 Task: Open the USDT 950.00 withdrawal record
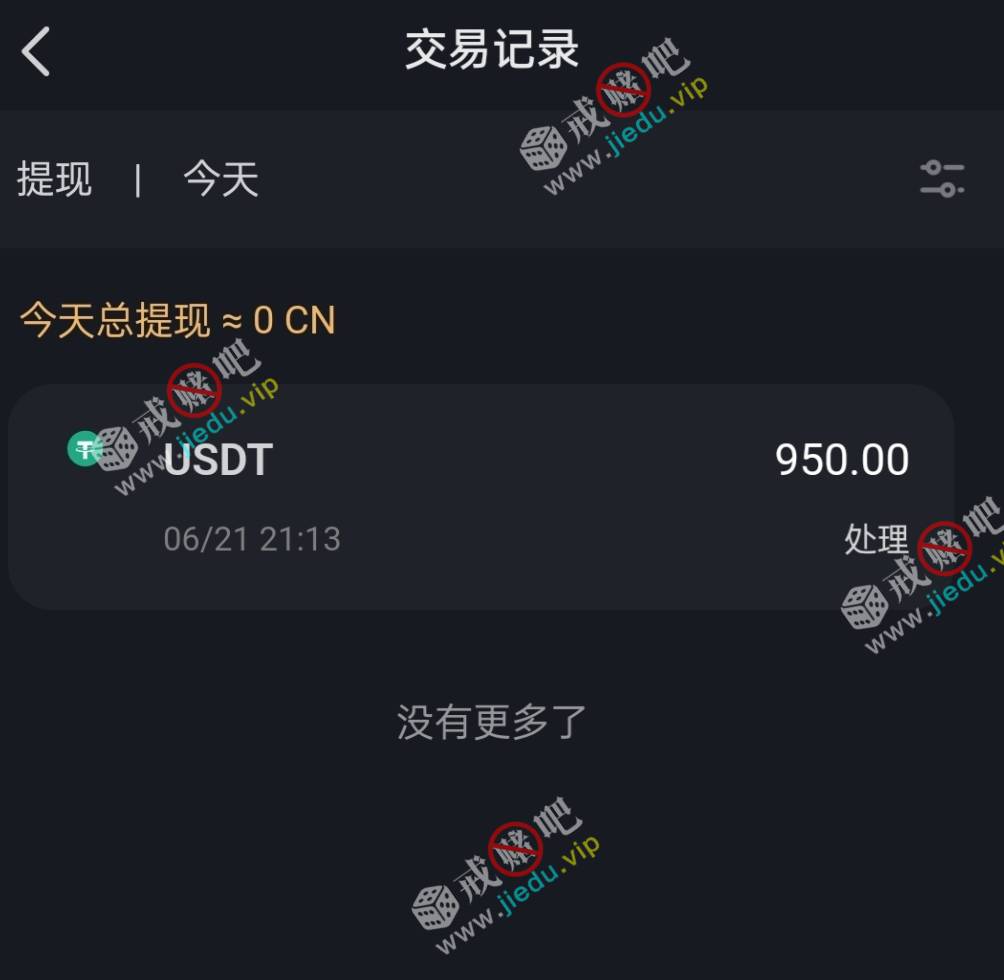click(480, 497)
